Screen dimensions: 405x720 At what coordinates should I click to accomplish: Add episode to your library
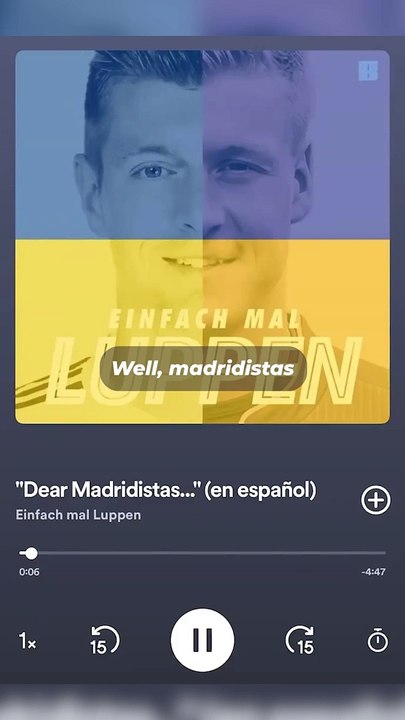pyautogui.click(x=376, y=500)
